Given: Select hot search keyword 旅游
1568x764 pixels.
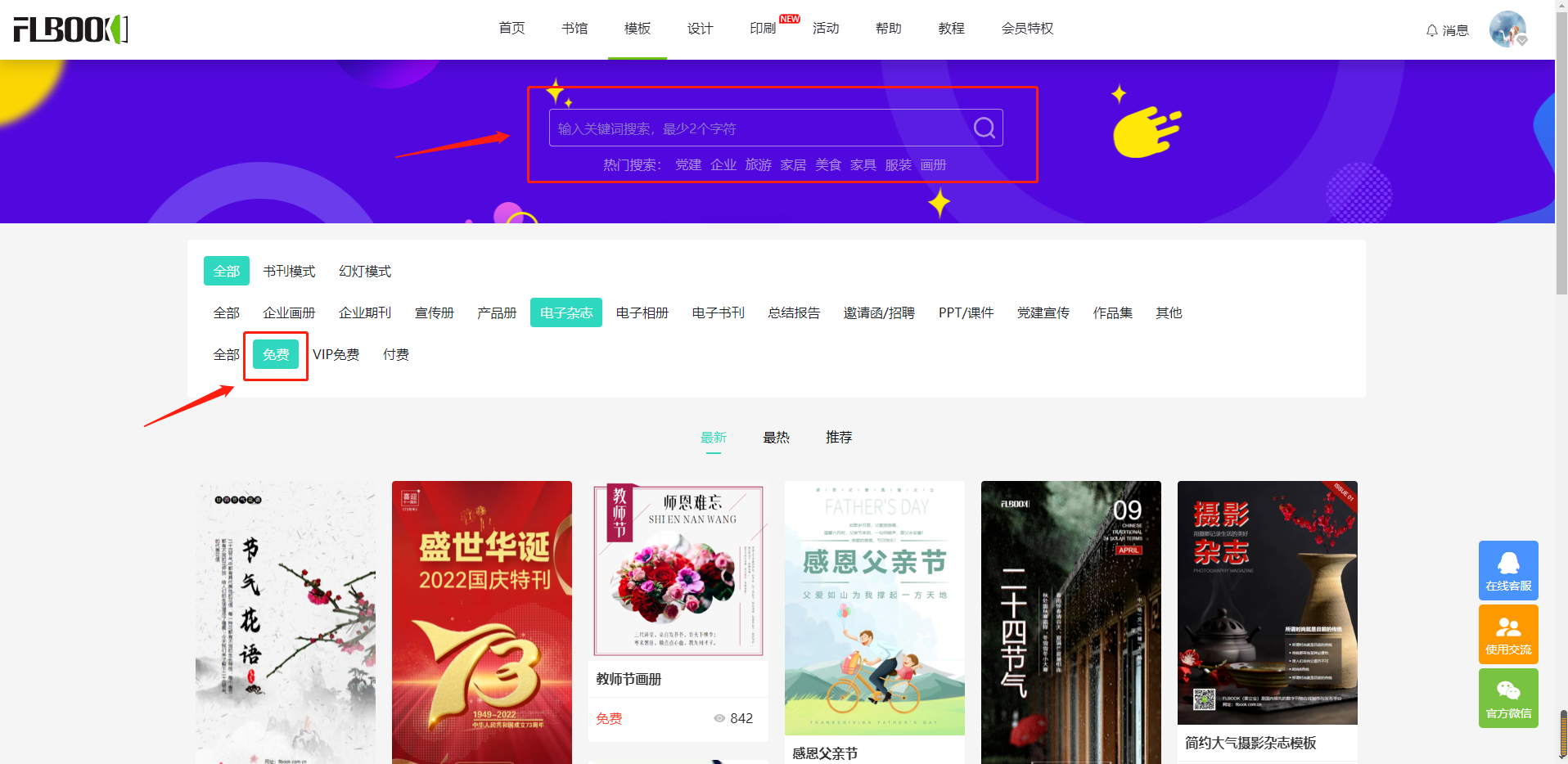Looking at the screenshot, I should tap(758, 164).
